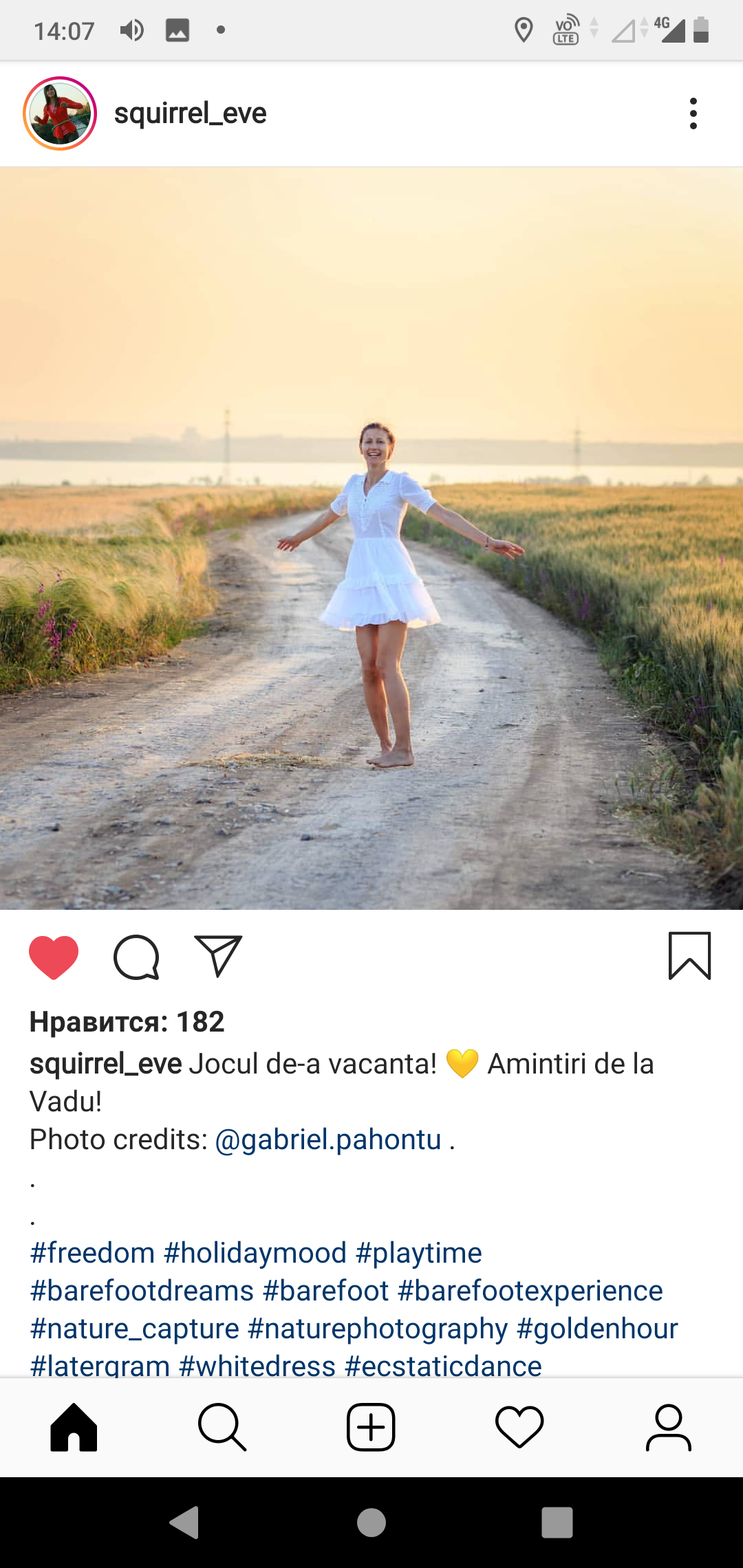Open the #naturephotography hashtag
Screen dimensions: 743x1568
pos(378,1329)
